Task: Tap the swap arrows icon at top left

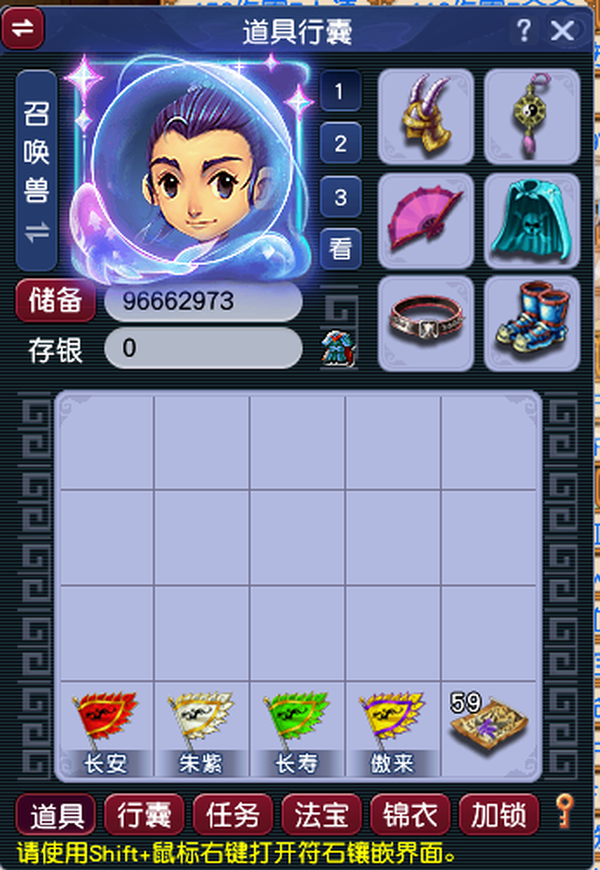Action: click(23, 28)
